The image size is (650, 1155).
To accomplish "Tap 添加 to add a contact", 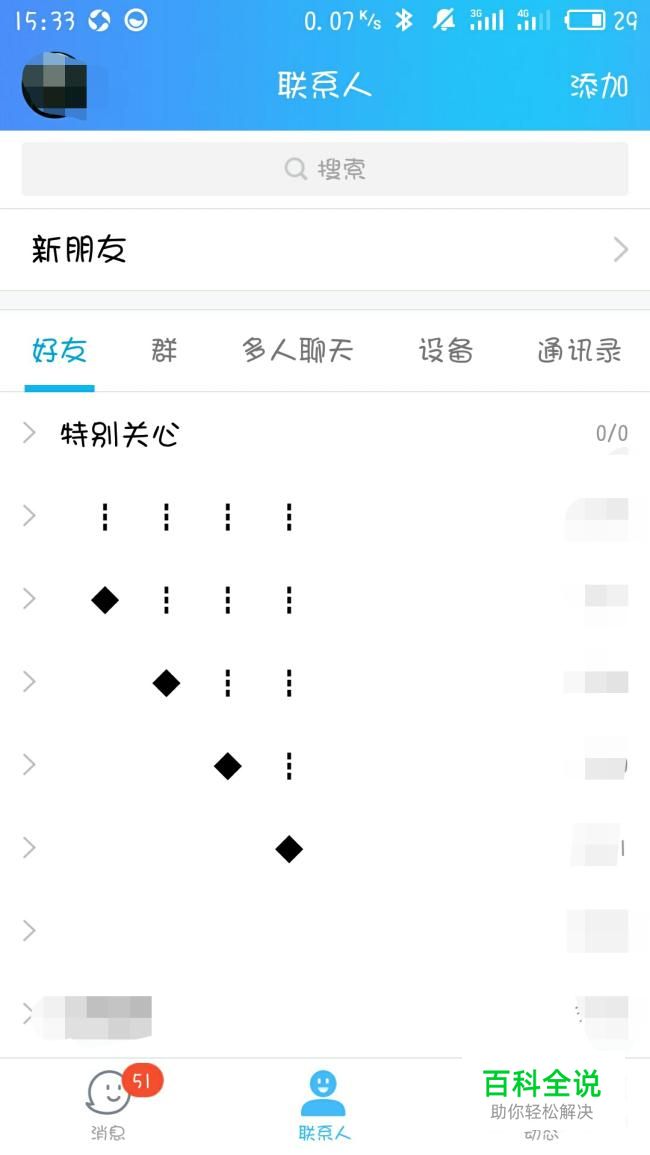I will [598, 86].
